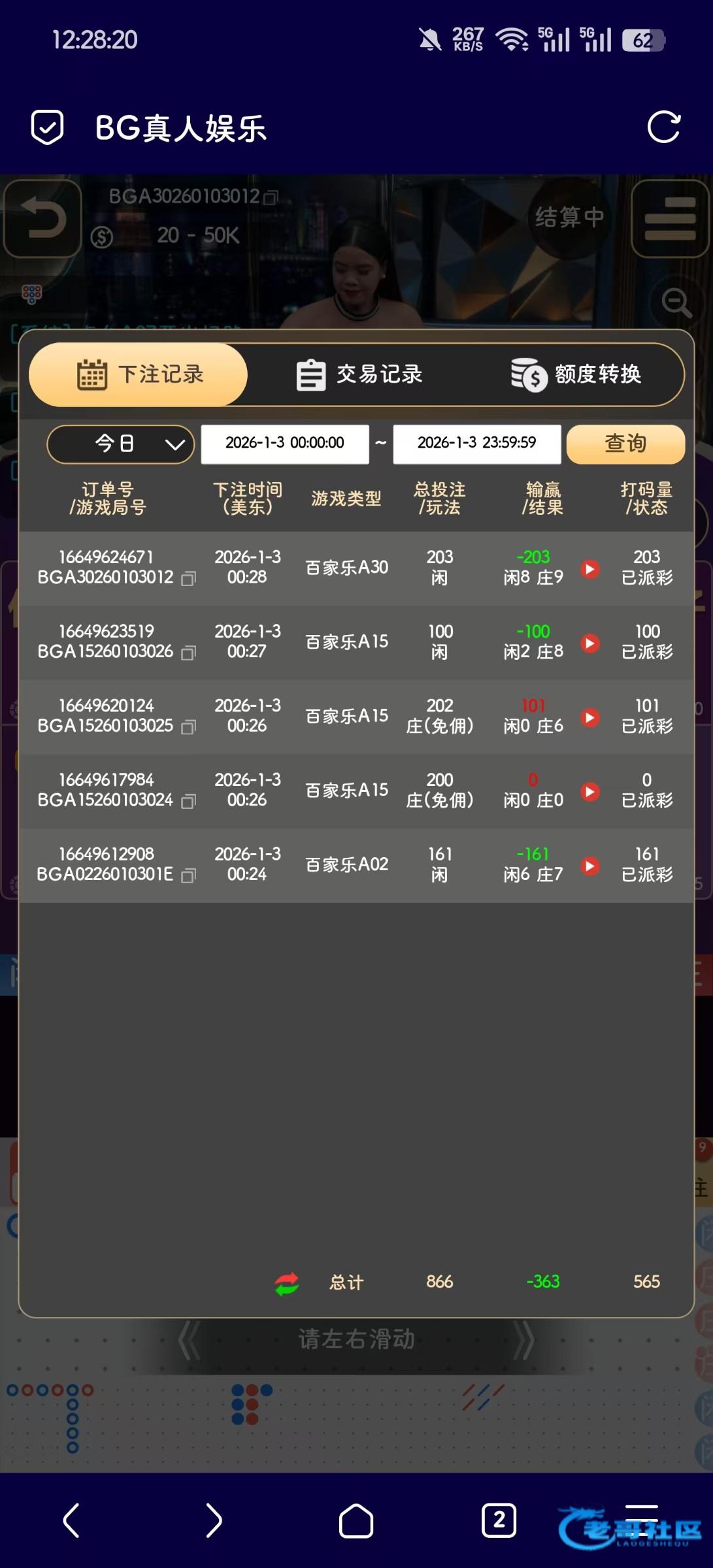The height and width of the screenshot is (1568, 713).
Task: Tap the in-game back arrow button
Action: click(x=43, y=218)
